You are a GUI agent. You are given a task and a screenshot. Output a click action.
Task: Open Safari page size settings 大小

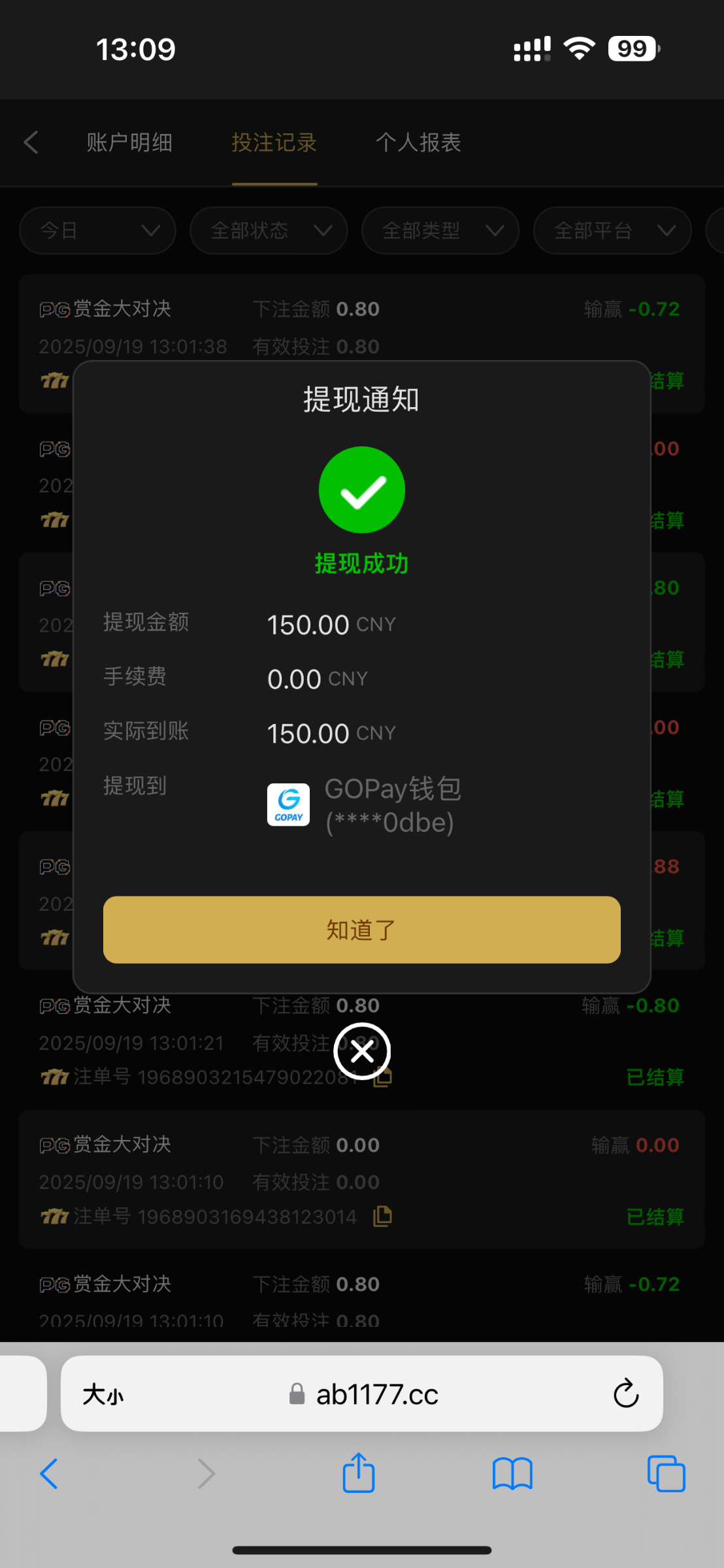pos(103,1395)
